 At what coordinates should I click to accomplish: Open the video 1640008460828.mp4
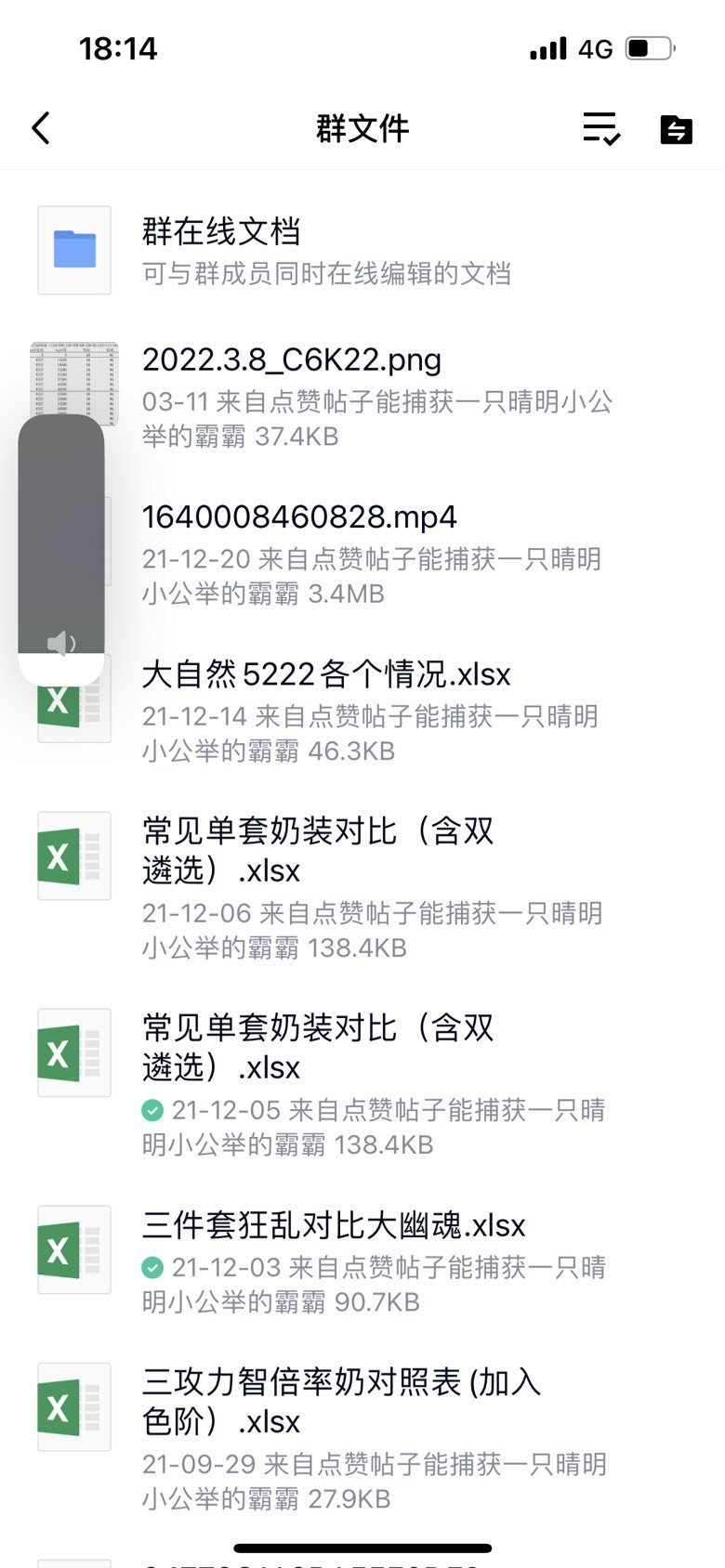pyautogui.click(x=362, y=554)
